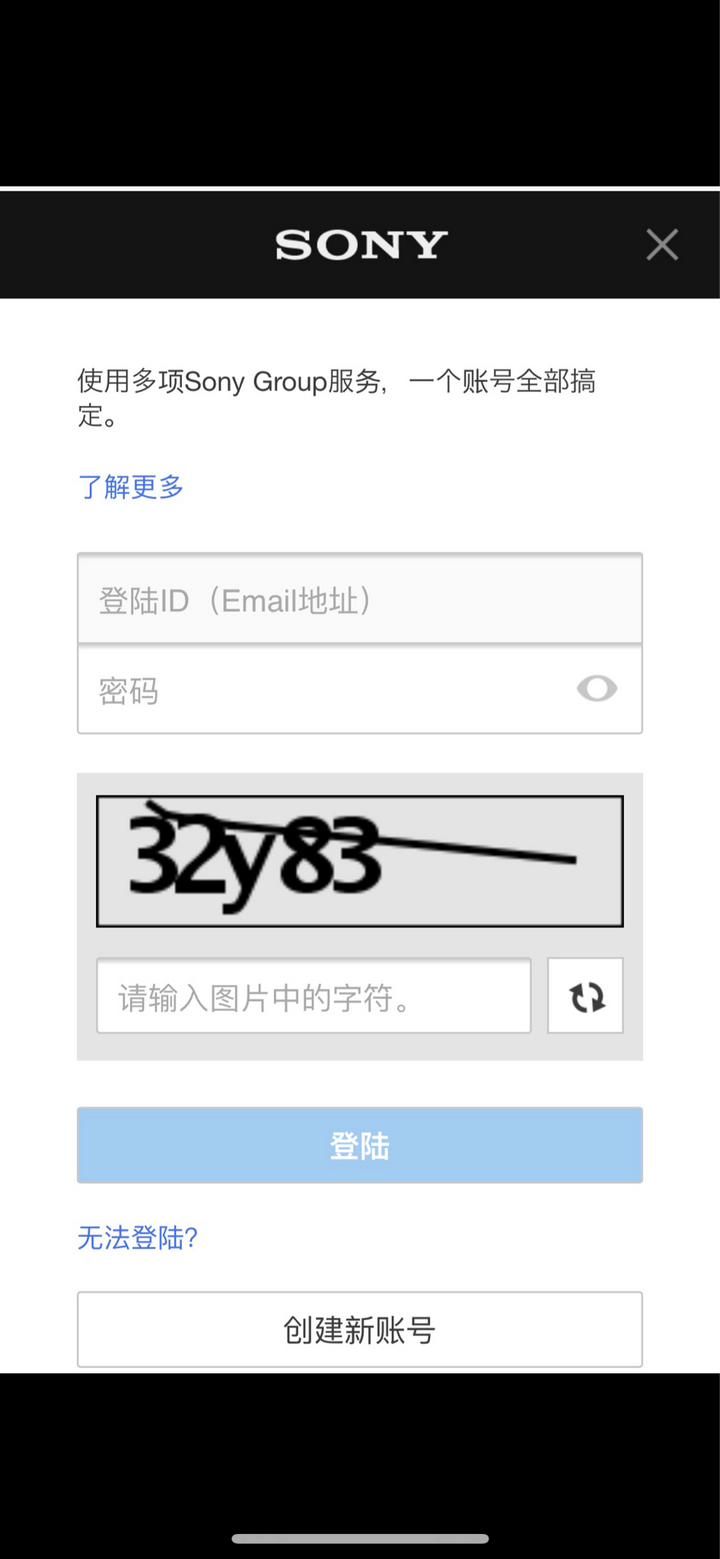Image resolution: width=720 pixels, height=1559 pixels.
Task: Toggle password visibility eye icon
Action: click(597, 689)
